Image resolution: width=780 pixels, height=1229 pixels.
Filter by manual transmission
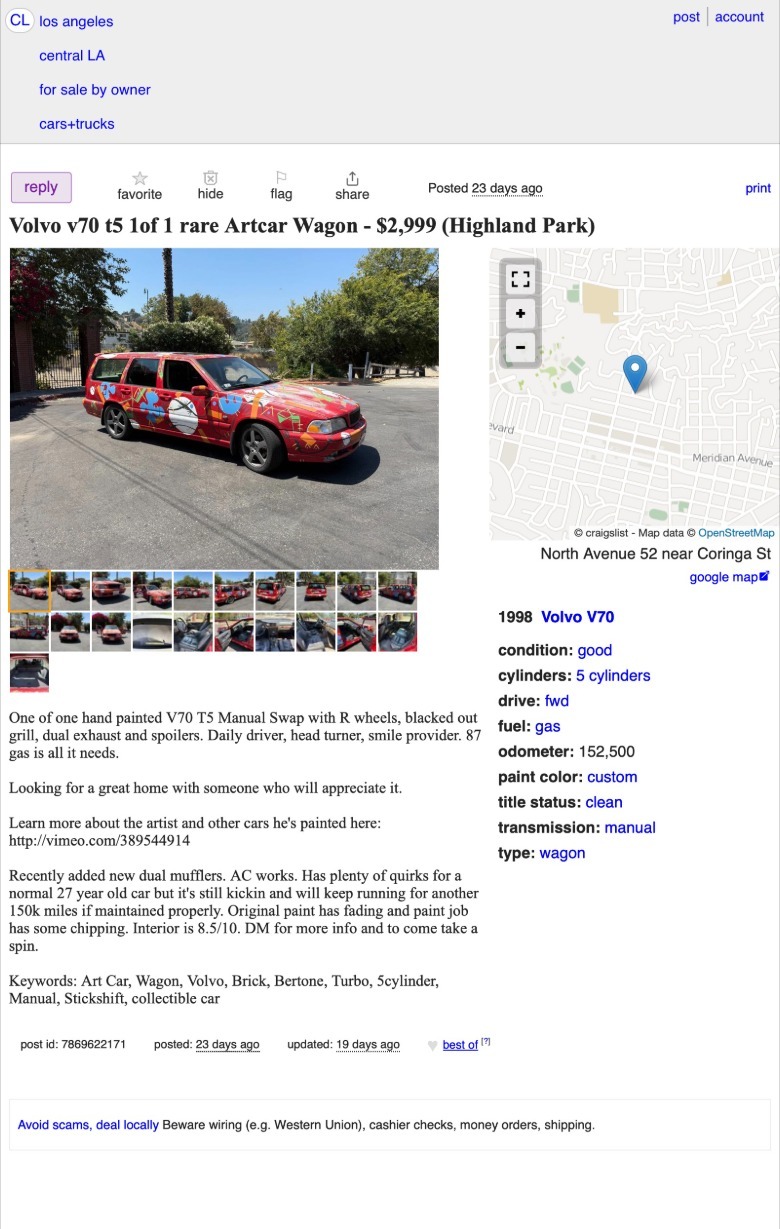629,828
